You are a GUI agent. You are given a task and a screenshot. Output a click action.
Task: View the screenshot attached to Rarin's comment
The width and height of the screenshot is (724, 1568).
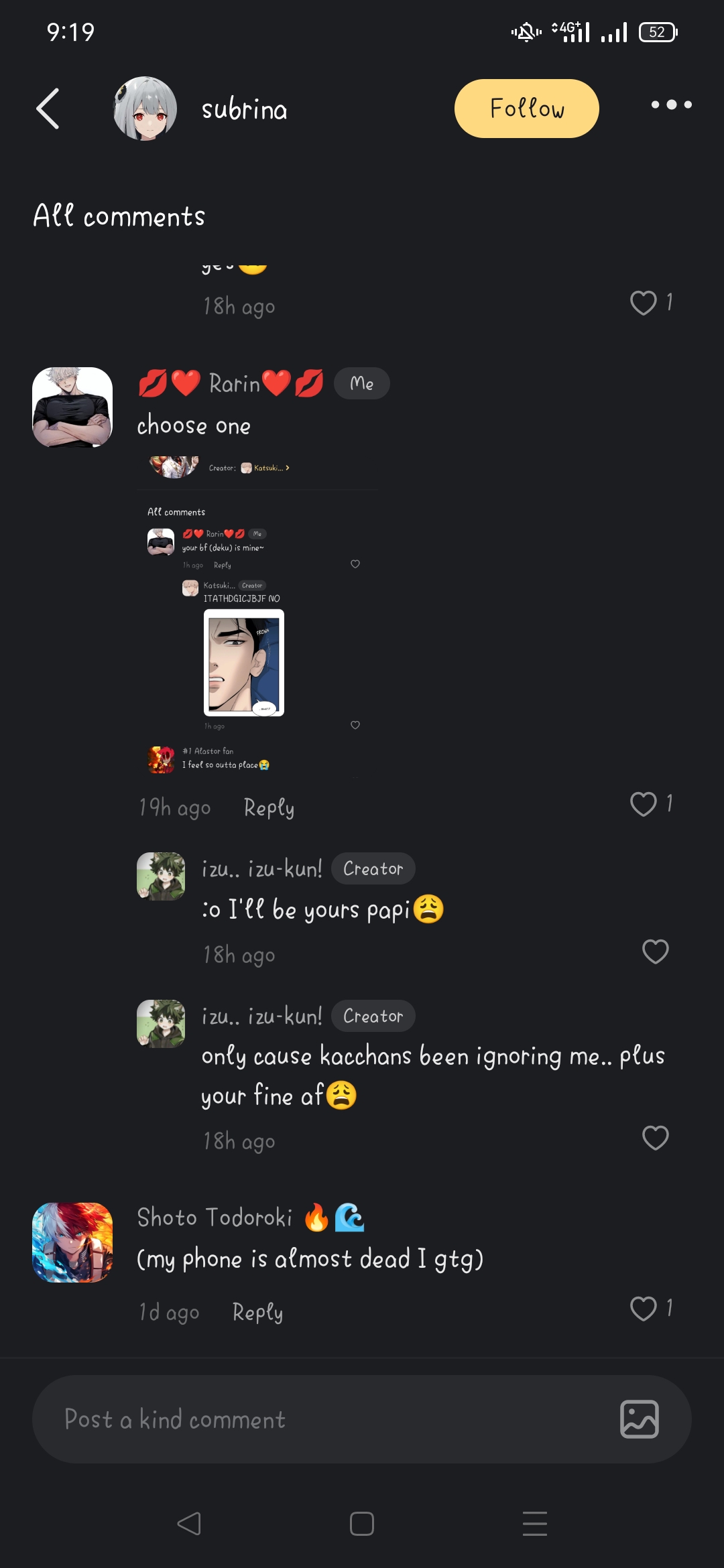(257, 616)
